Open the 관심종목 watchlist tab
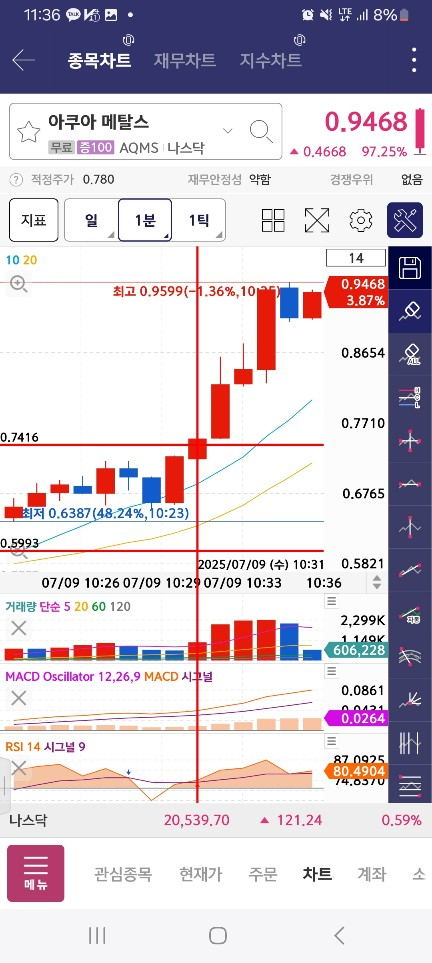The width and height of the screenshot is (432, 963). click(123, 874)
